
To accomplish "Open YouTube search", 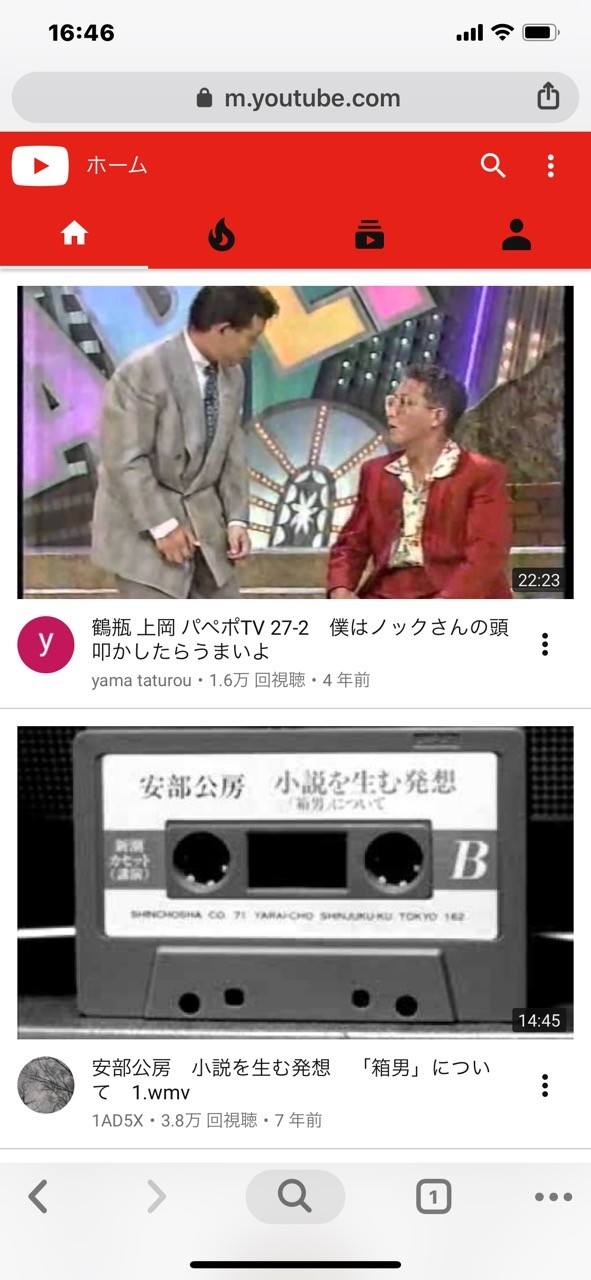I will 493,166.
